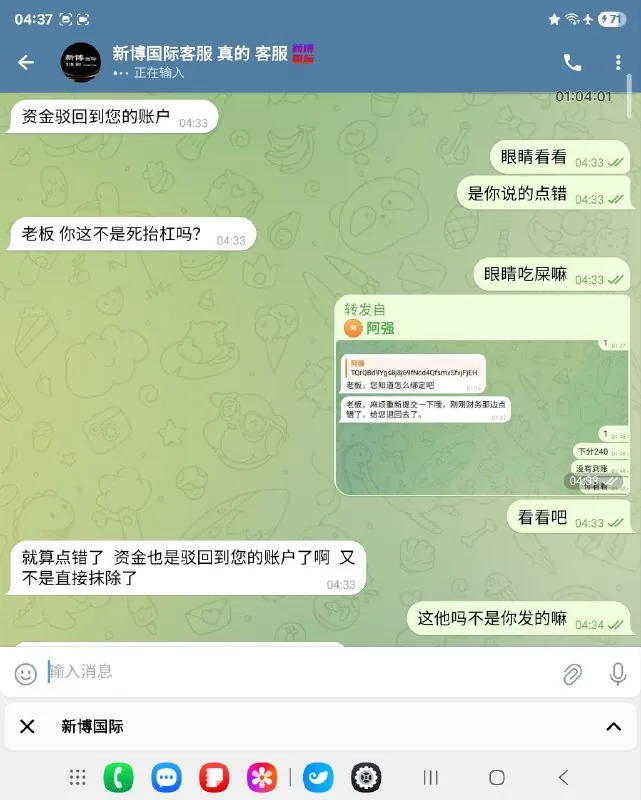Close the 新博国际 bottom bar
The width and height of the screenshot is (641, 800).
[x=28, y=727]
